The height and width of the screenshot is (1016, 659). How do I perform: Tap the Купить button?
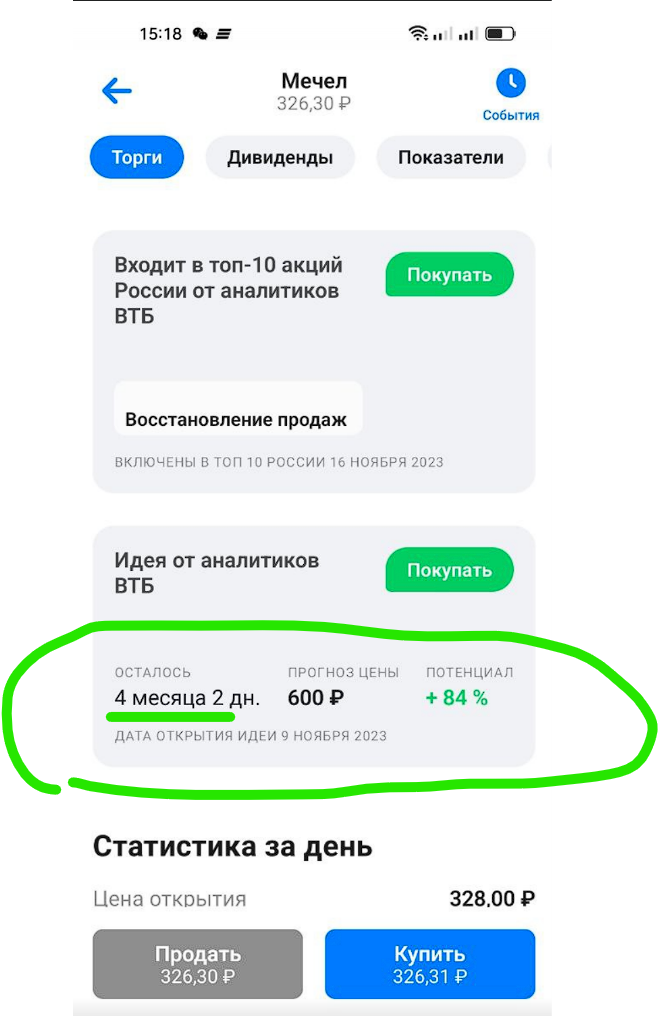pyautogui.click(x=430, y=965)
